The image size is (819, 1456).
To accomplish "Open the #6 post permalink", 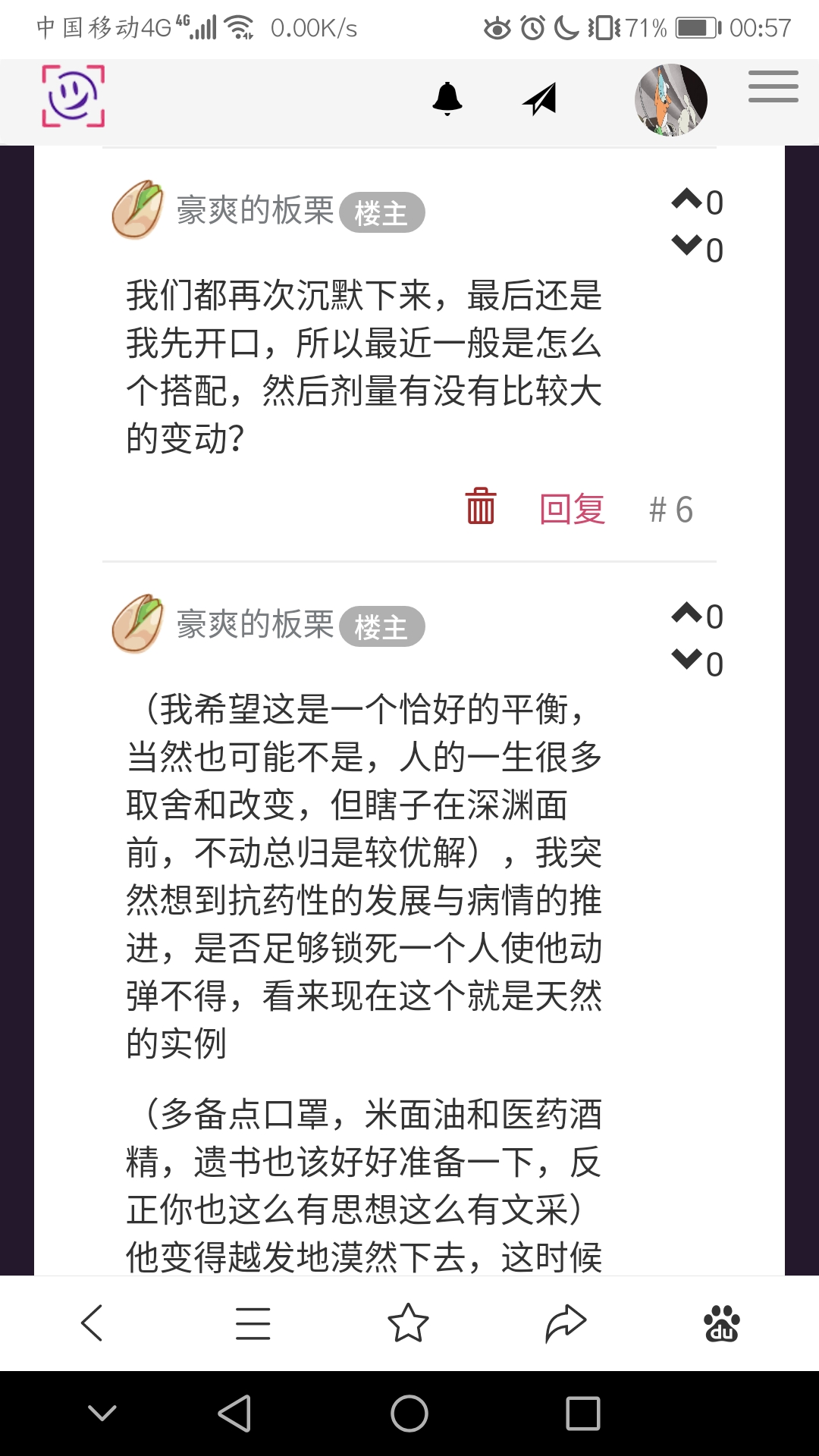I will tap(670, 510).
